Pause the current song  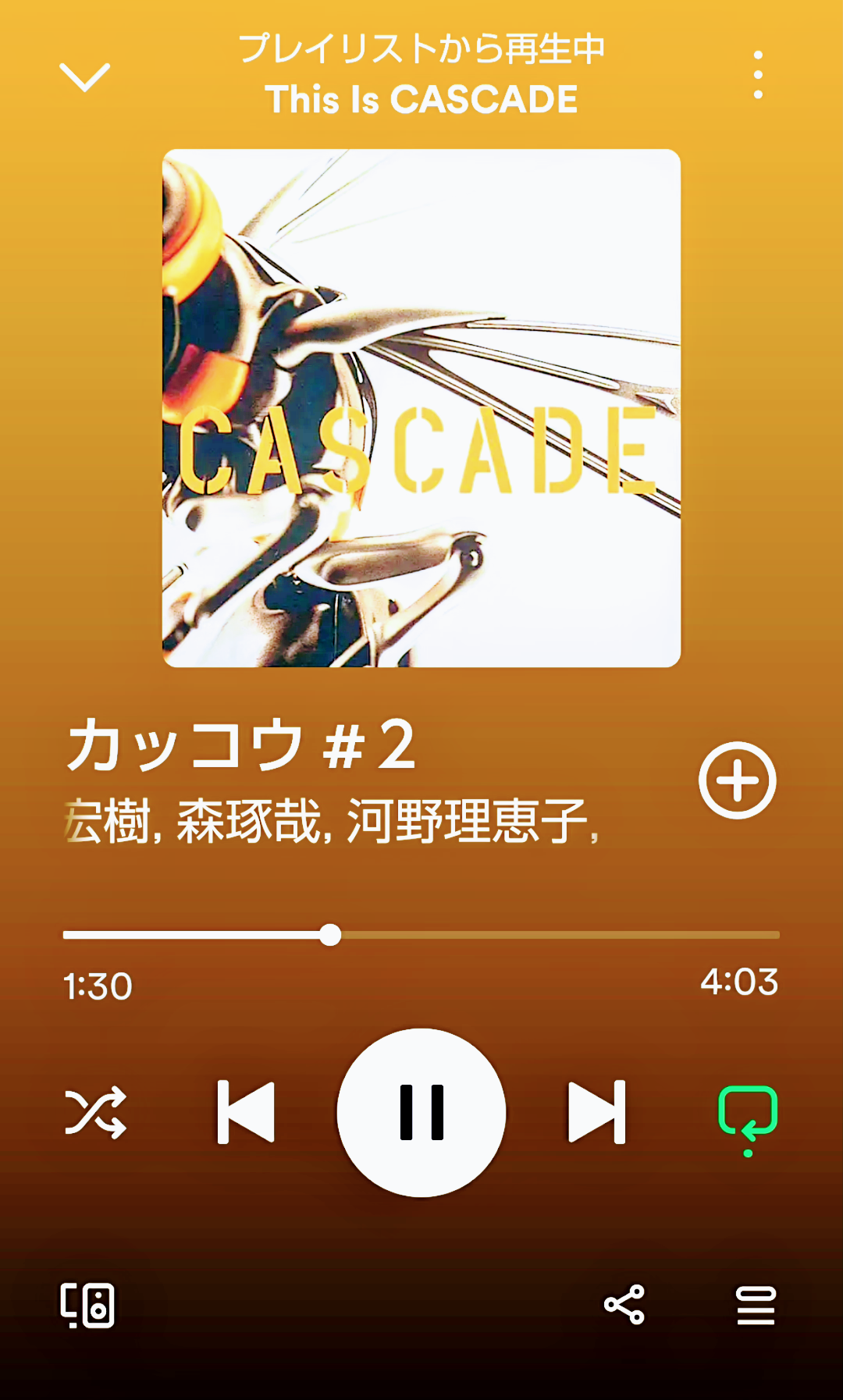click(421, 1112)
